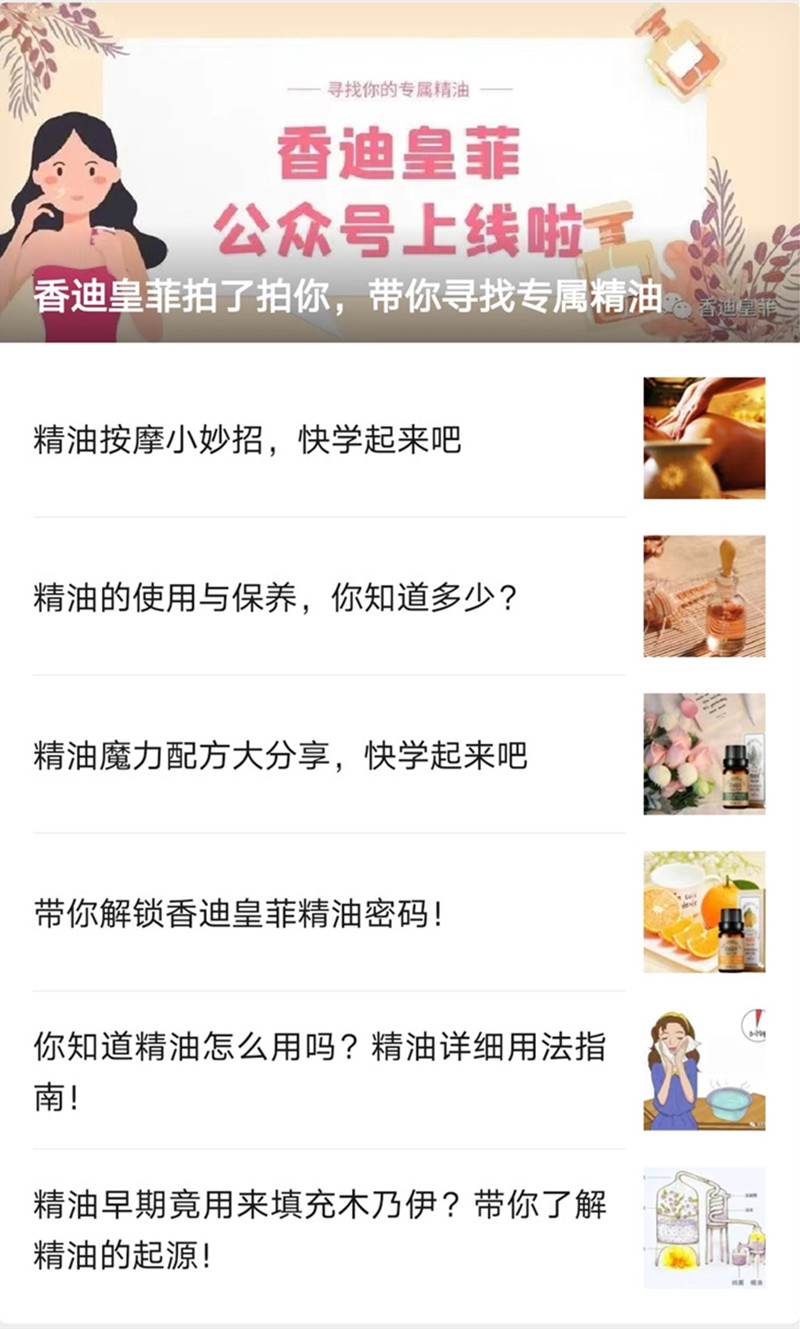Viewport: 800px width, 1329px height.
Task: Open 带你解锁香迪皇菲精油密码！
Action: (x=400, y=912)
